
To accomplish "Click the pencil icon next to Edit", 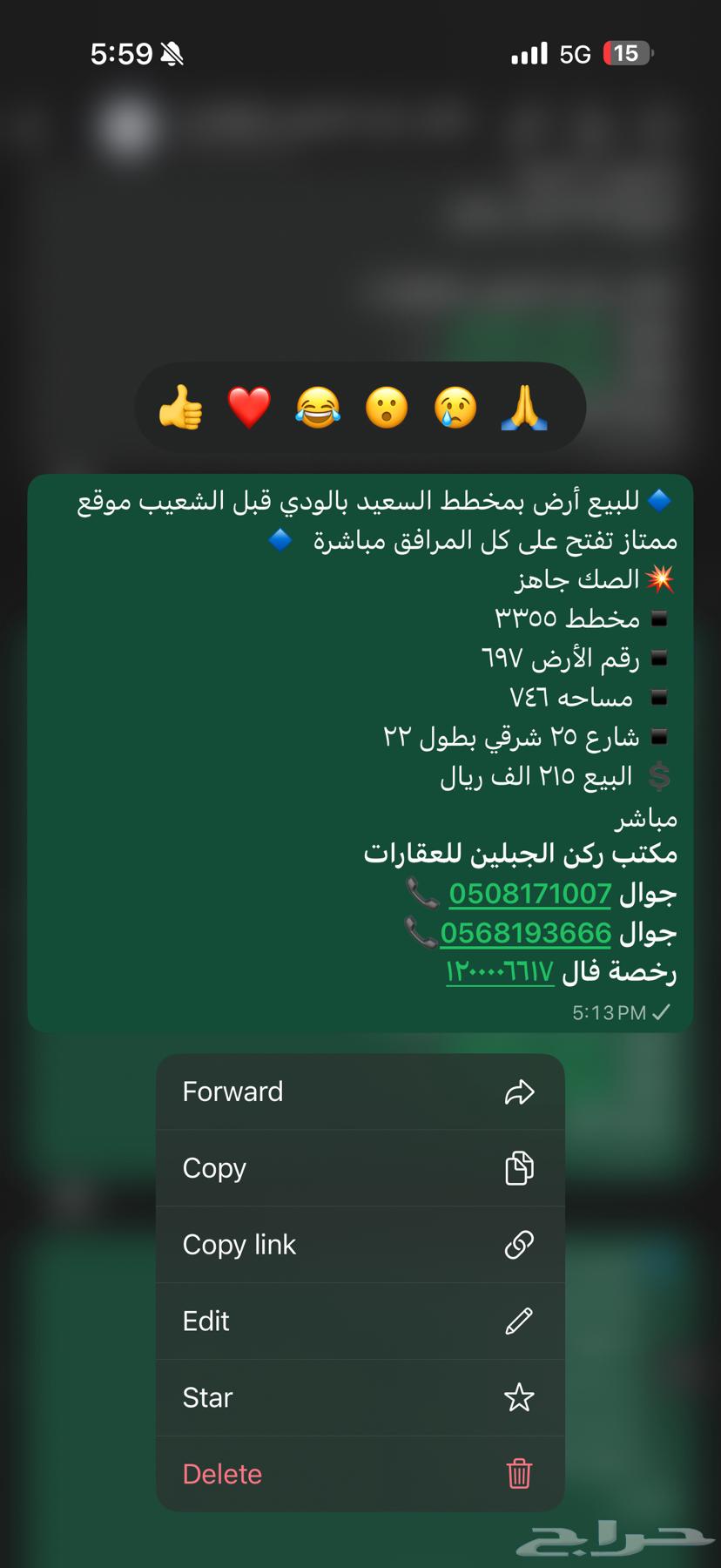I will [x=520, y=1321].
